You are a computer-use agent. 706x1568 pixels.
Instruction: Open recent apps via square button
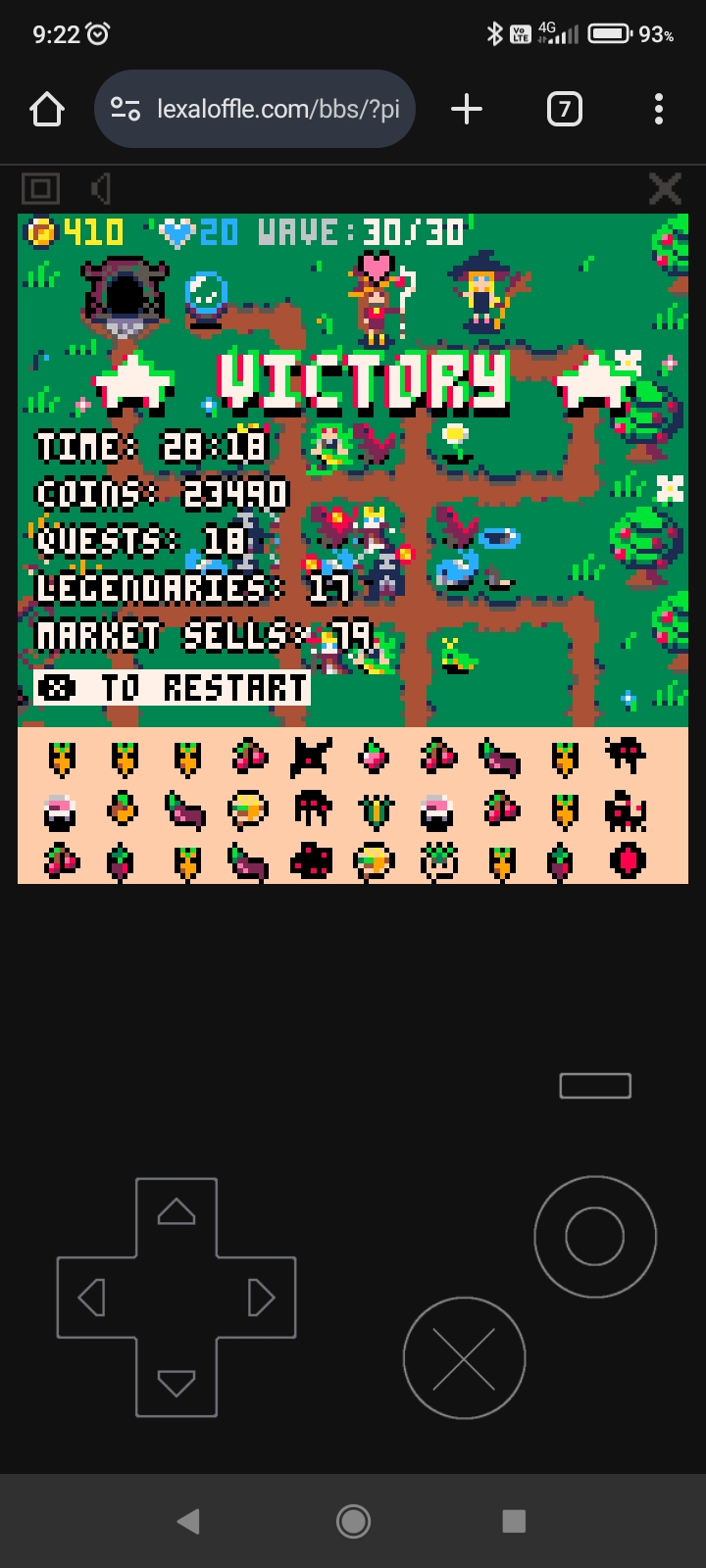[x=514, y=1521]
